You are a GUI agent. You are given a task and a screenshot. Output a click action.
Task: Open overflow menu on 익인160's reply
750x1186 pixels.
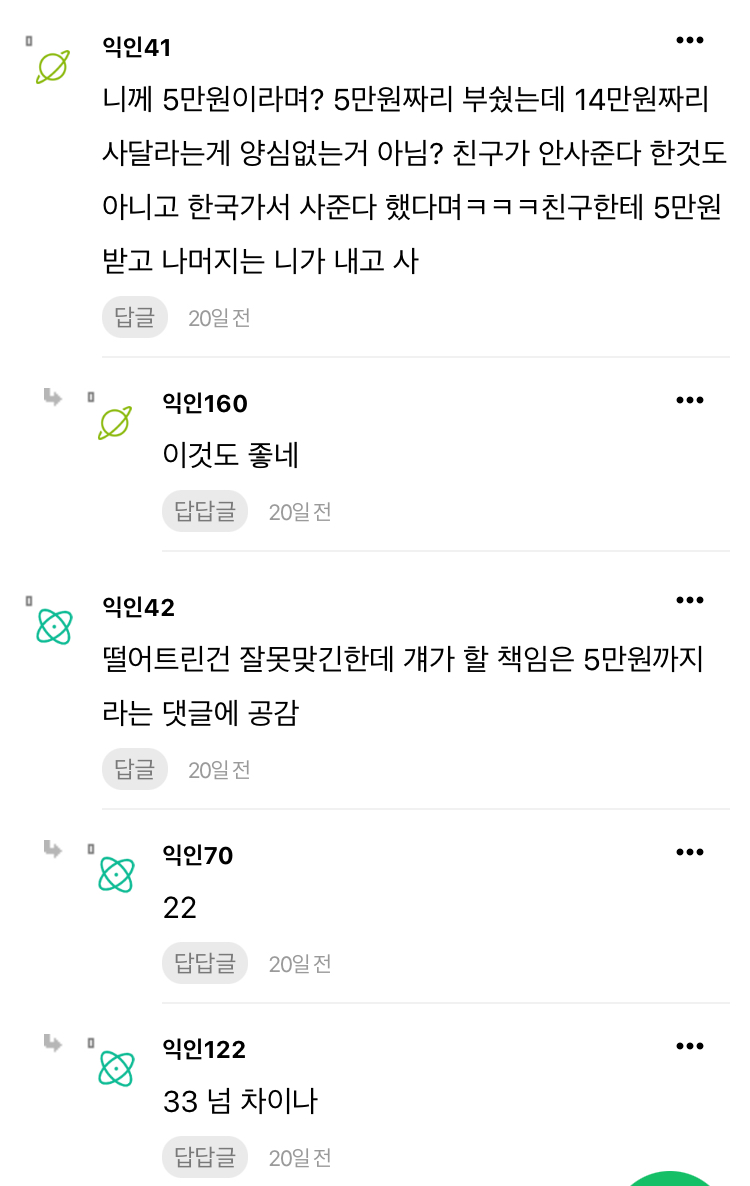point(690,400)
